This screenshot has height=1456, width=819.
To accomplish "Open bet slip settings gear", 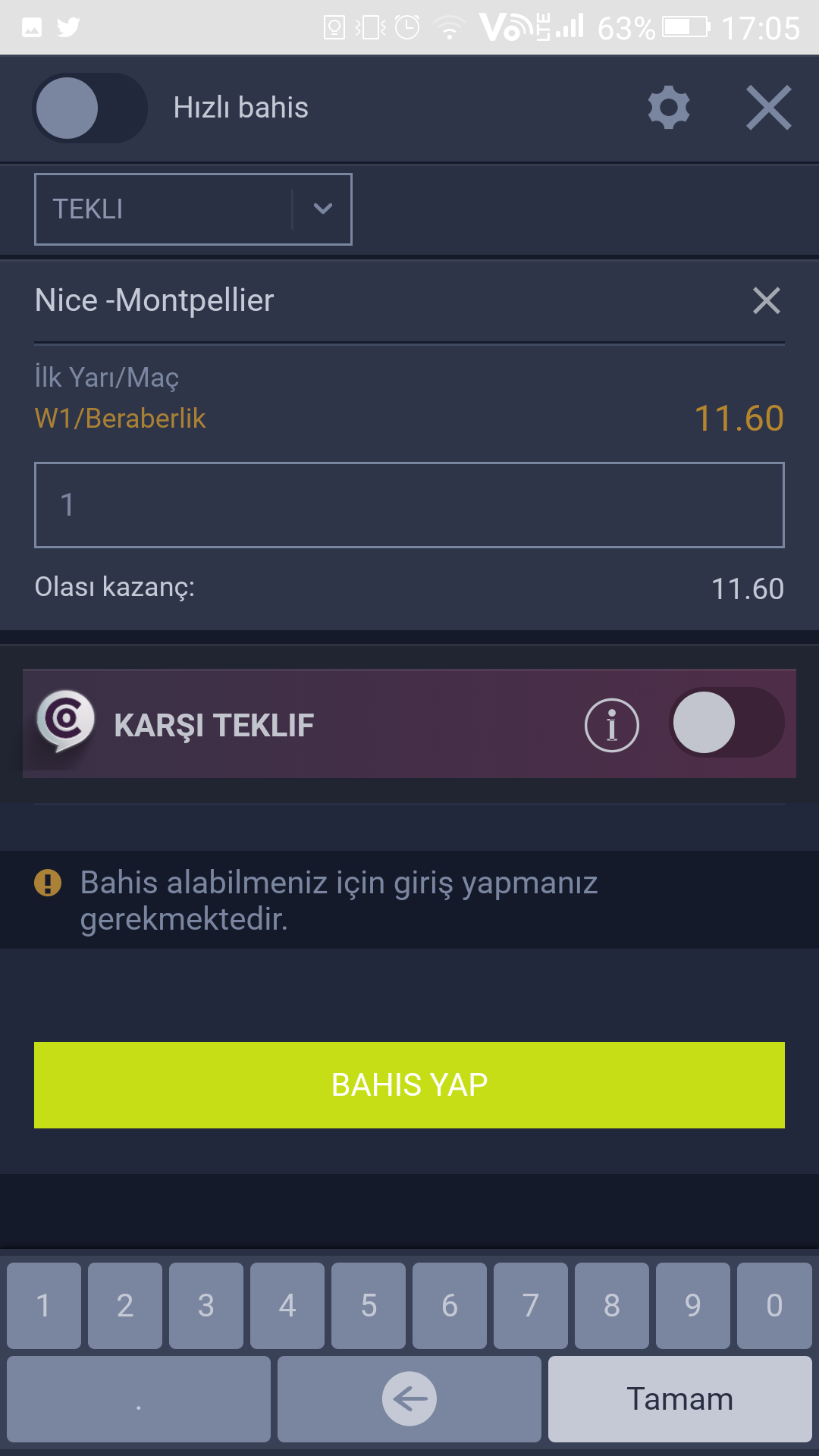I will [x=669, y=108].
